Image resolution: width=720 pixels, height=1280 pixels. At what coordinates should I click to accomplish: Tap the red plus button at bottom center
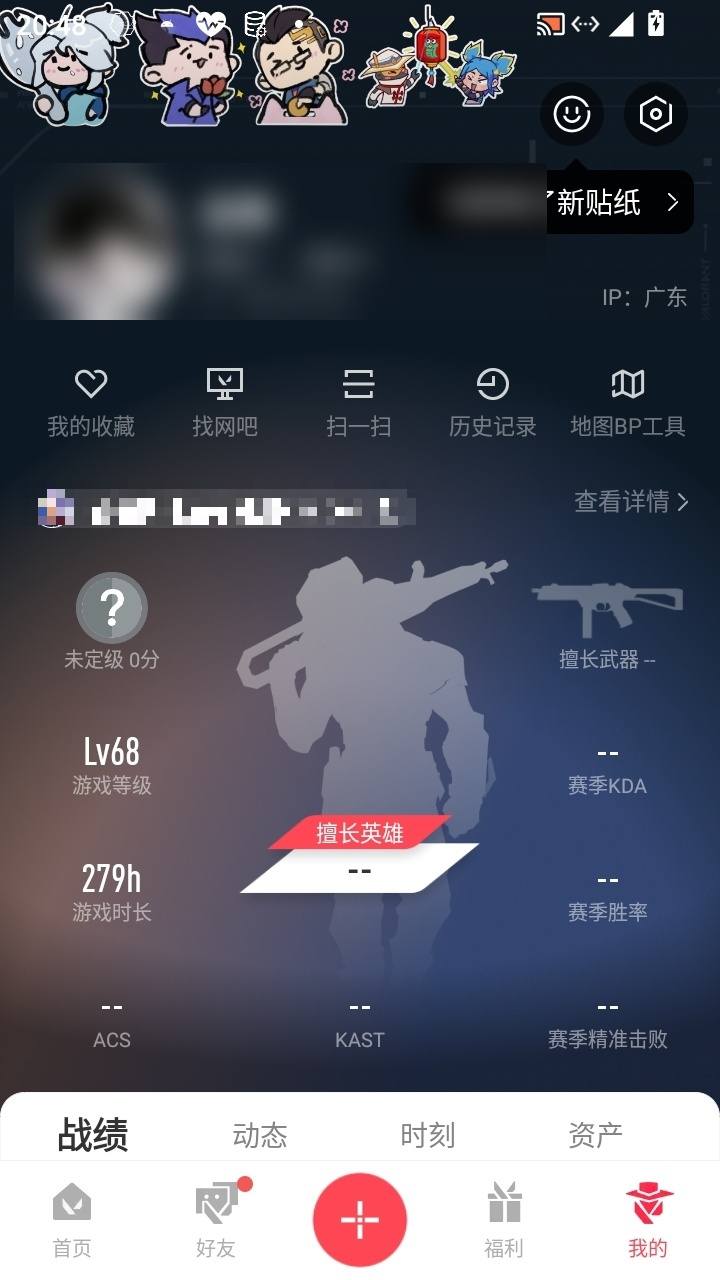(x=359, y=1218)
